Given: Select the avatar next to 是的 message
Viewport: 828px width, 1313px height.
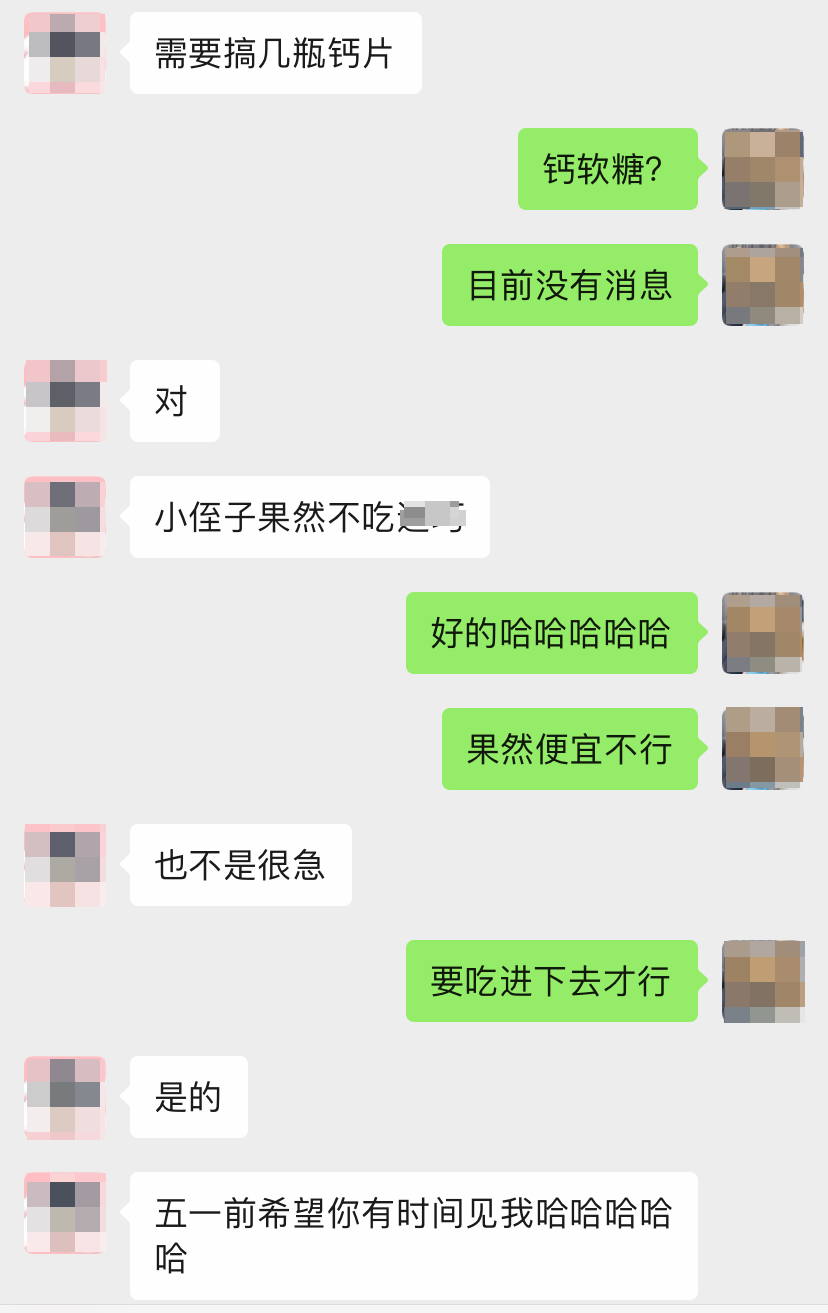Looking at the screenshot, I should (64, 1097).
